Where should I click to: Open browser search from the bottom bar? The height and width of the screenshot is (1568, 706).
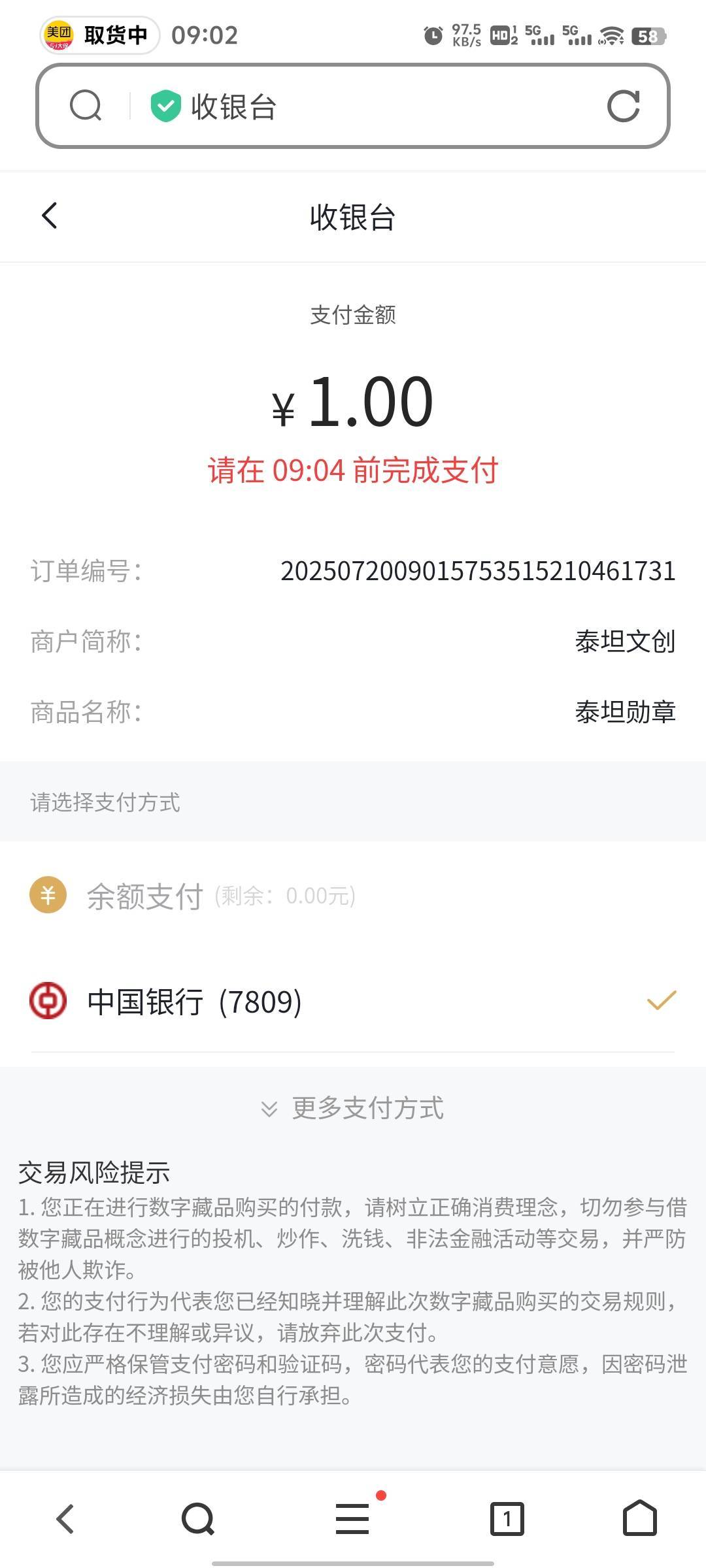click(198, 1518)
